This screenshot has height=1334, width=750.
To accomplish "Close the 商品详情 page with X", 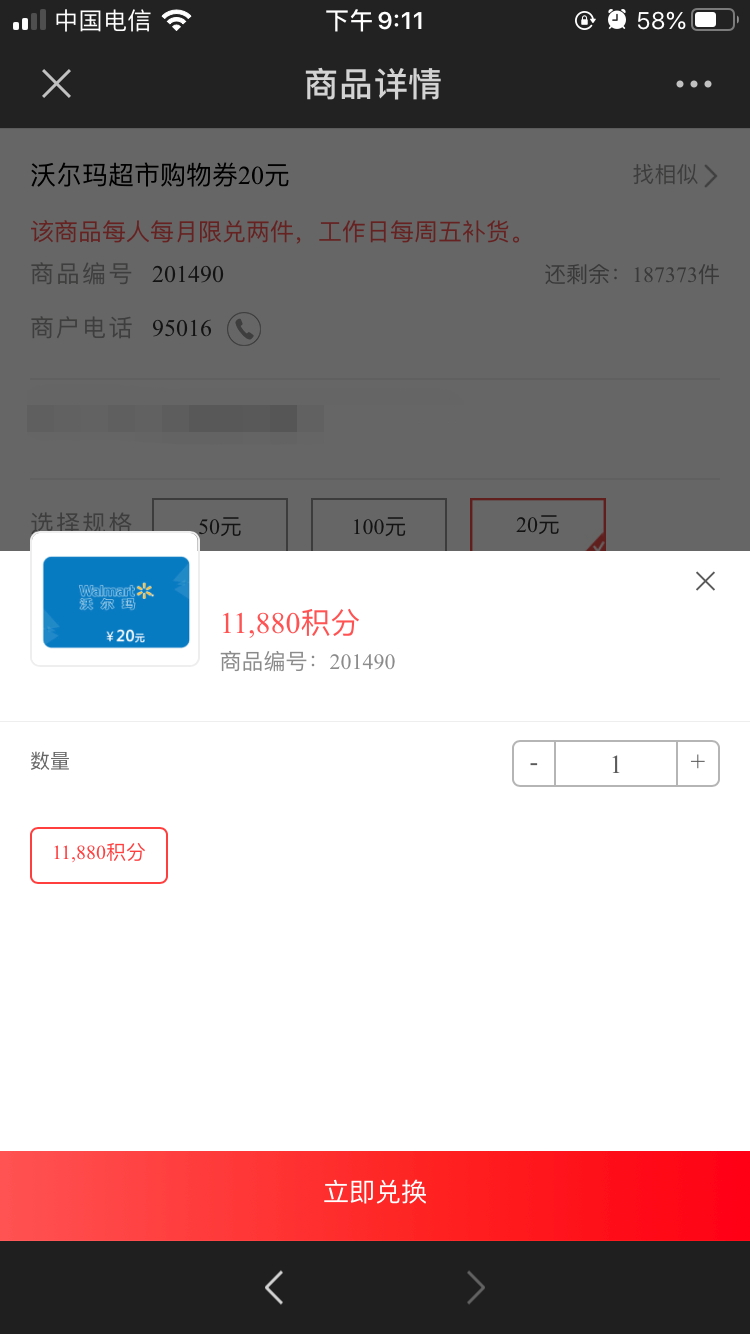I will pos(56,84).
